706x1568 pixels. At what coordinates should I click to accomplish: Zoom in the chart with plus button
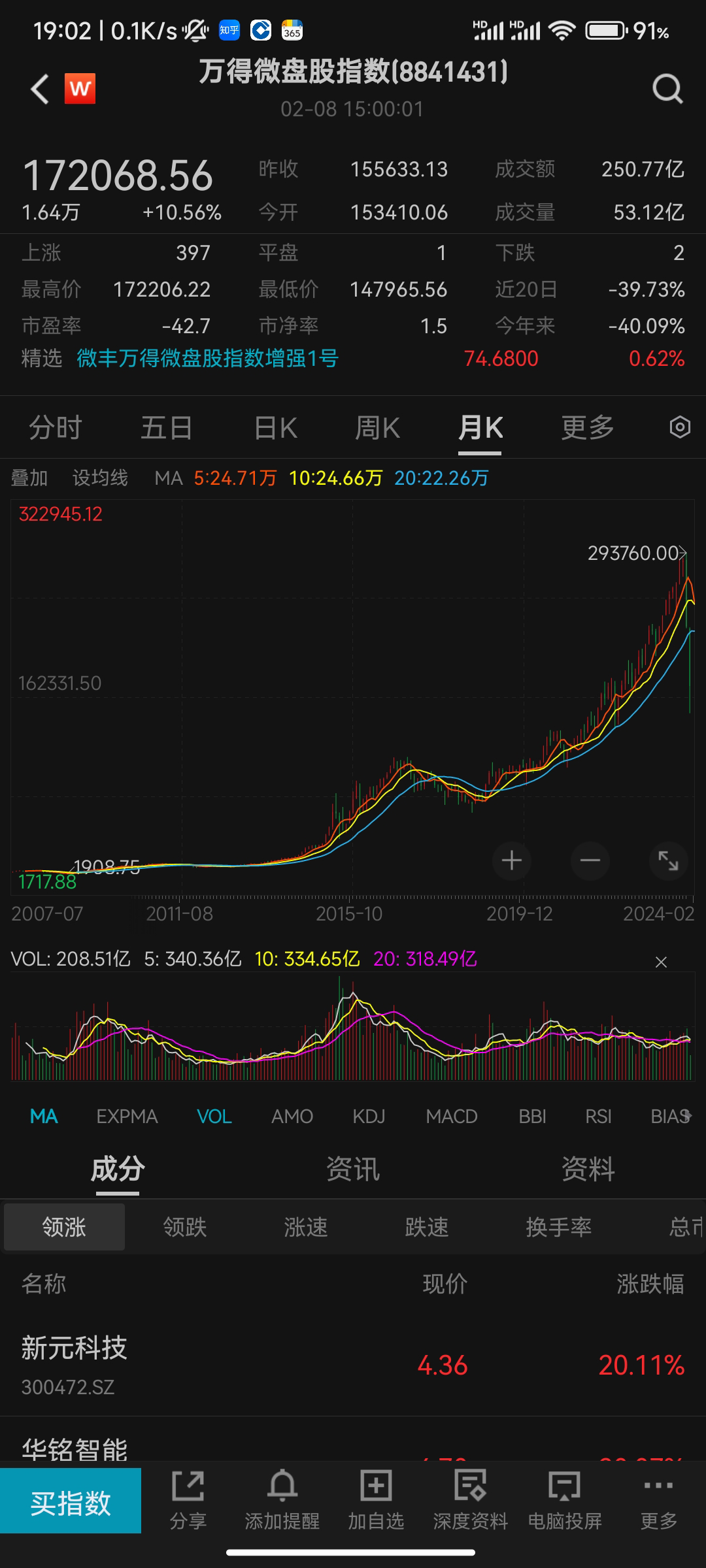[511, 860]
